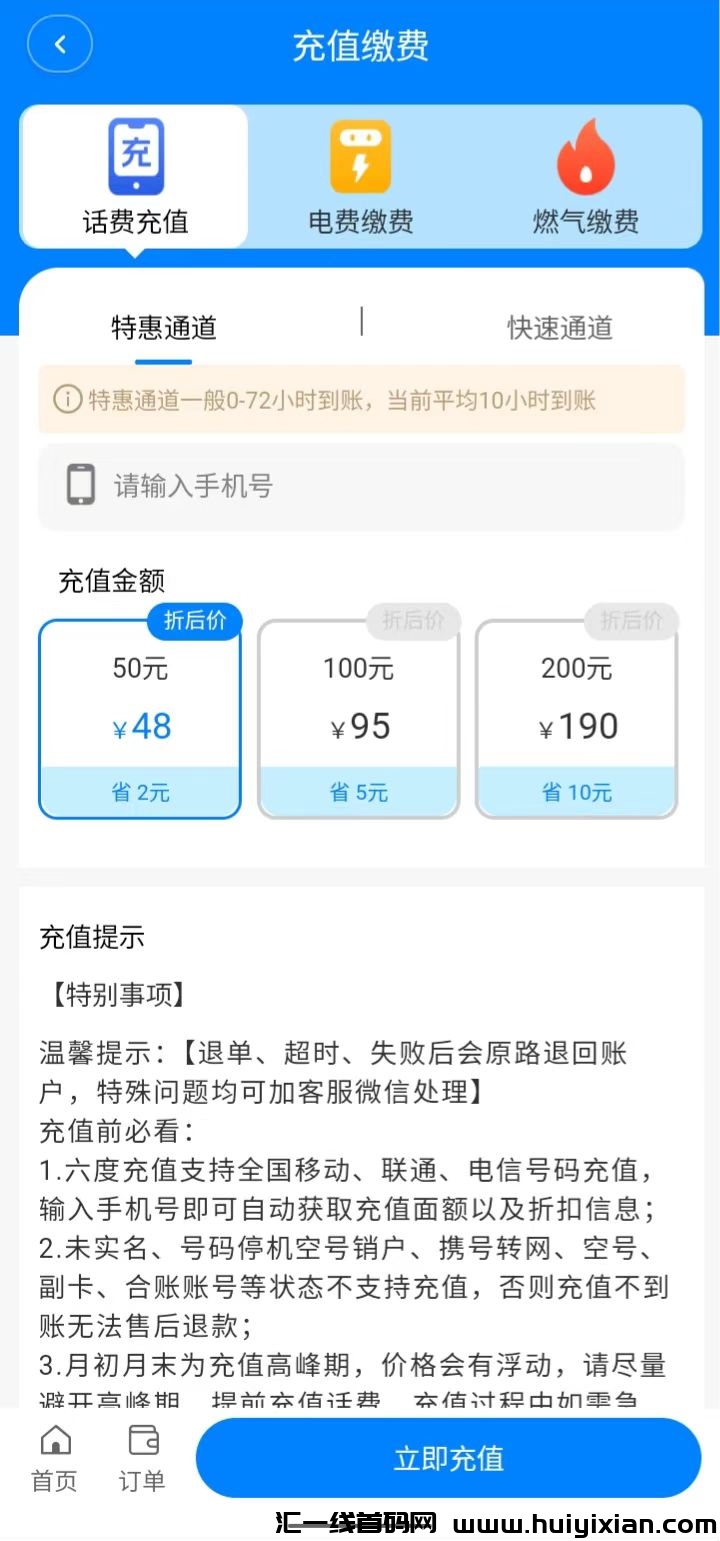This screenshot has width=720, height=1541.
Task: Tap the 充值缴费 page title
Action: tap(360, 44)
